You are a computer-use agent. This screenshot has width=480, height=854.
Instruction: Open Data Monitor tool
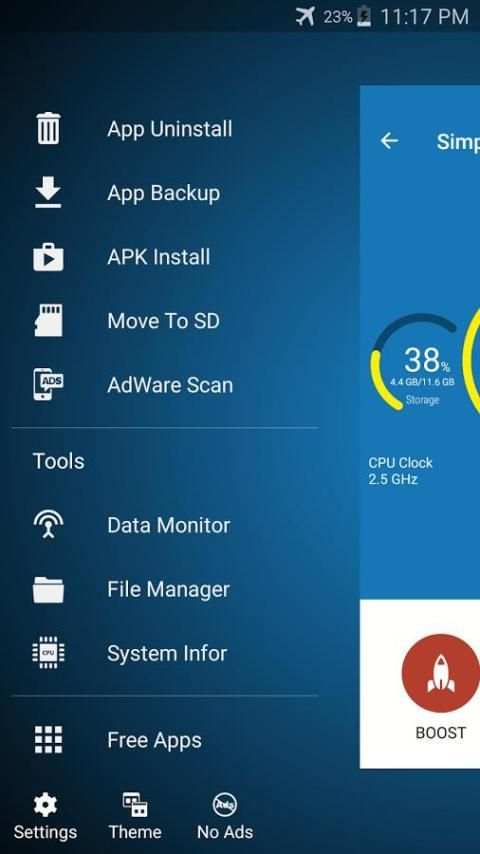pyautogui.click(x=163, y=525)
